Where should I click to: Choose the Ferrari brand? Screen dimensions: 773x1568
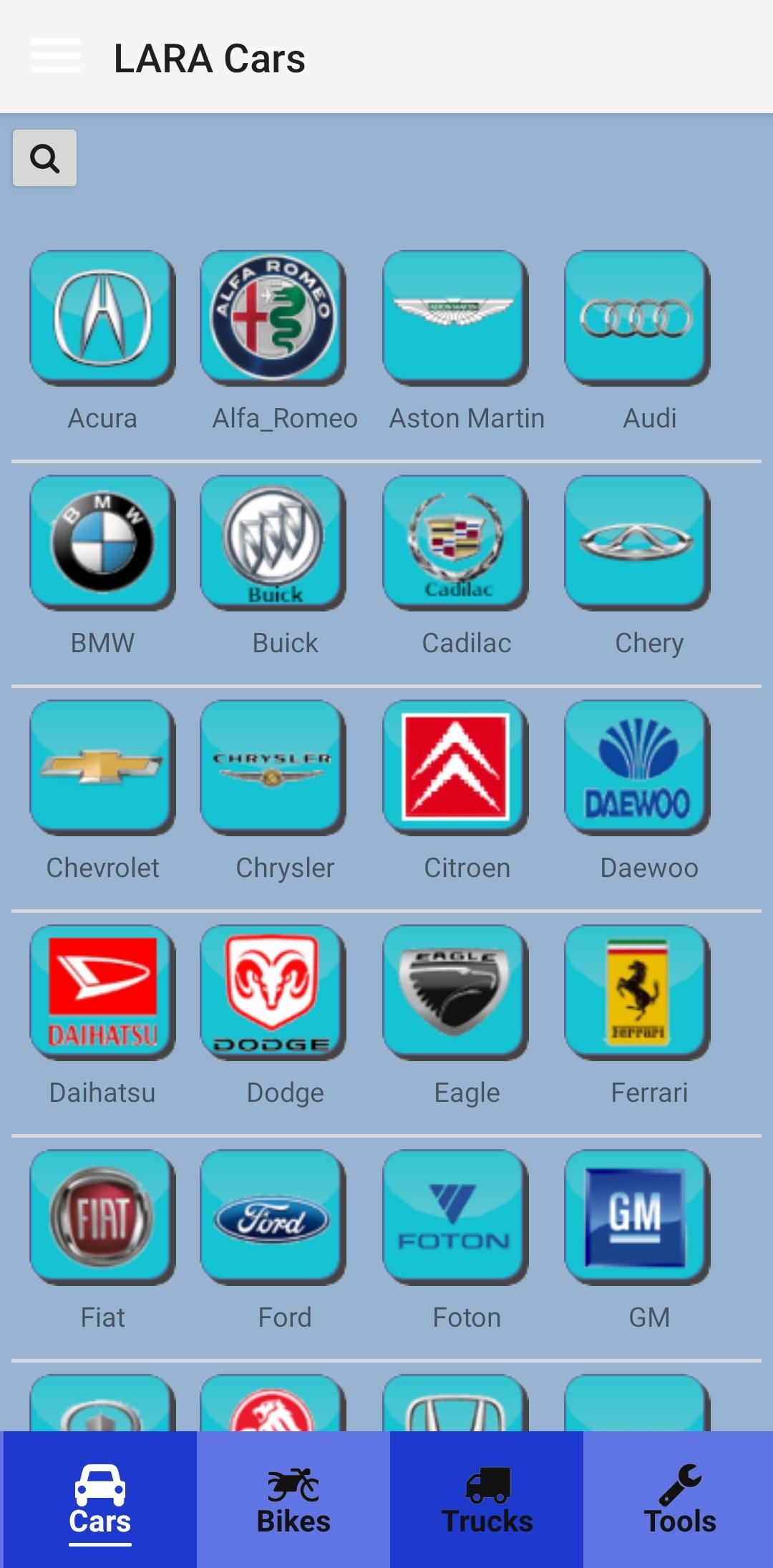click(x=636, y=992)
